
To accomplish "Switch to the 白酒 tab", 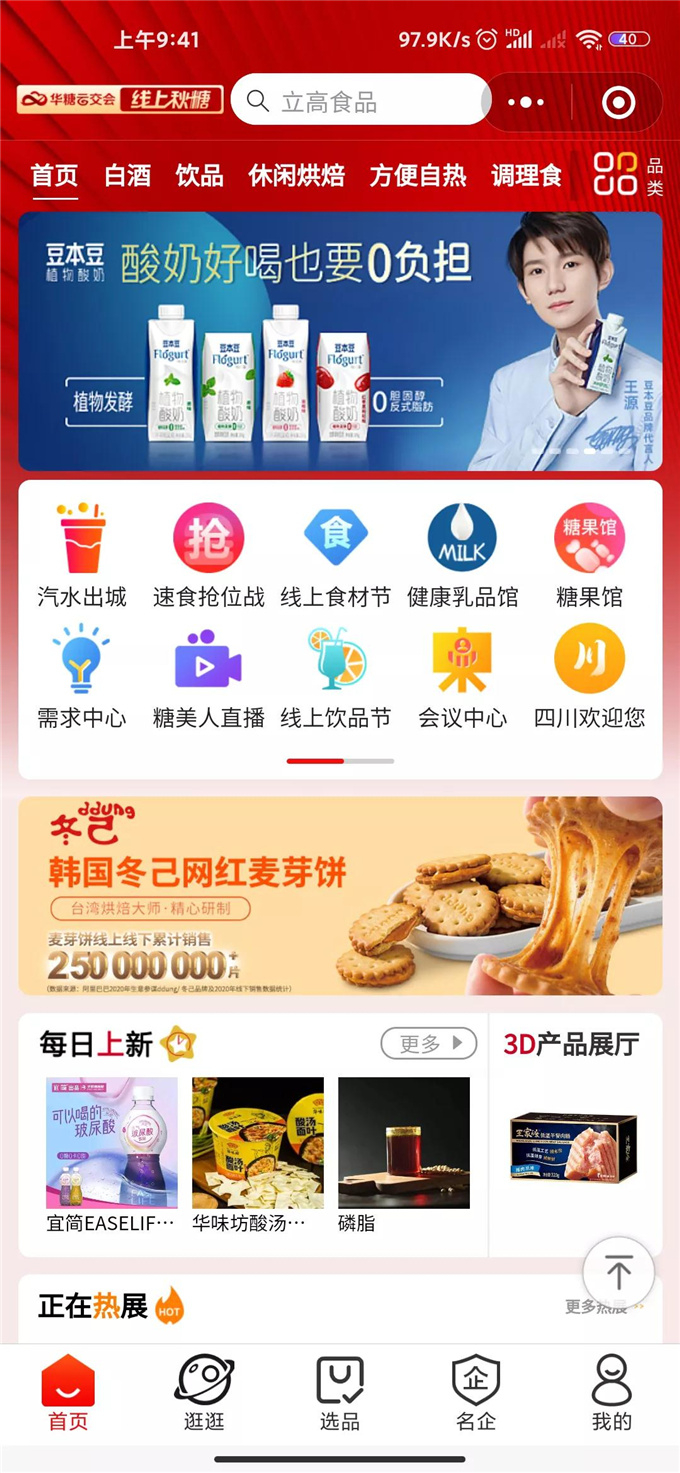I will [127, 176].
